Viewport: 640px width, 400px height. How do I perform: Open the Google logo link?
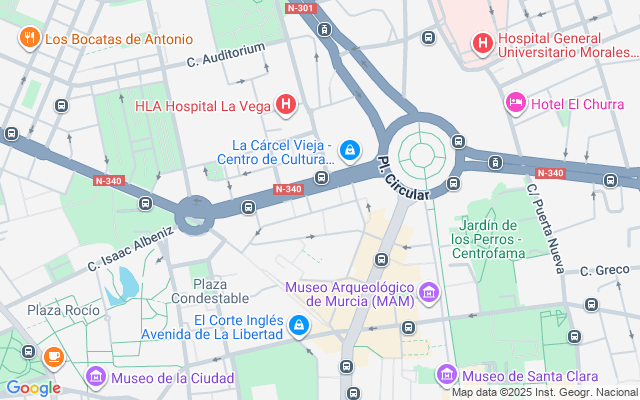coord(33,388)
